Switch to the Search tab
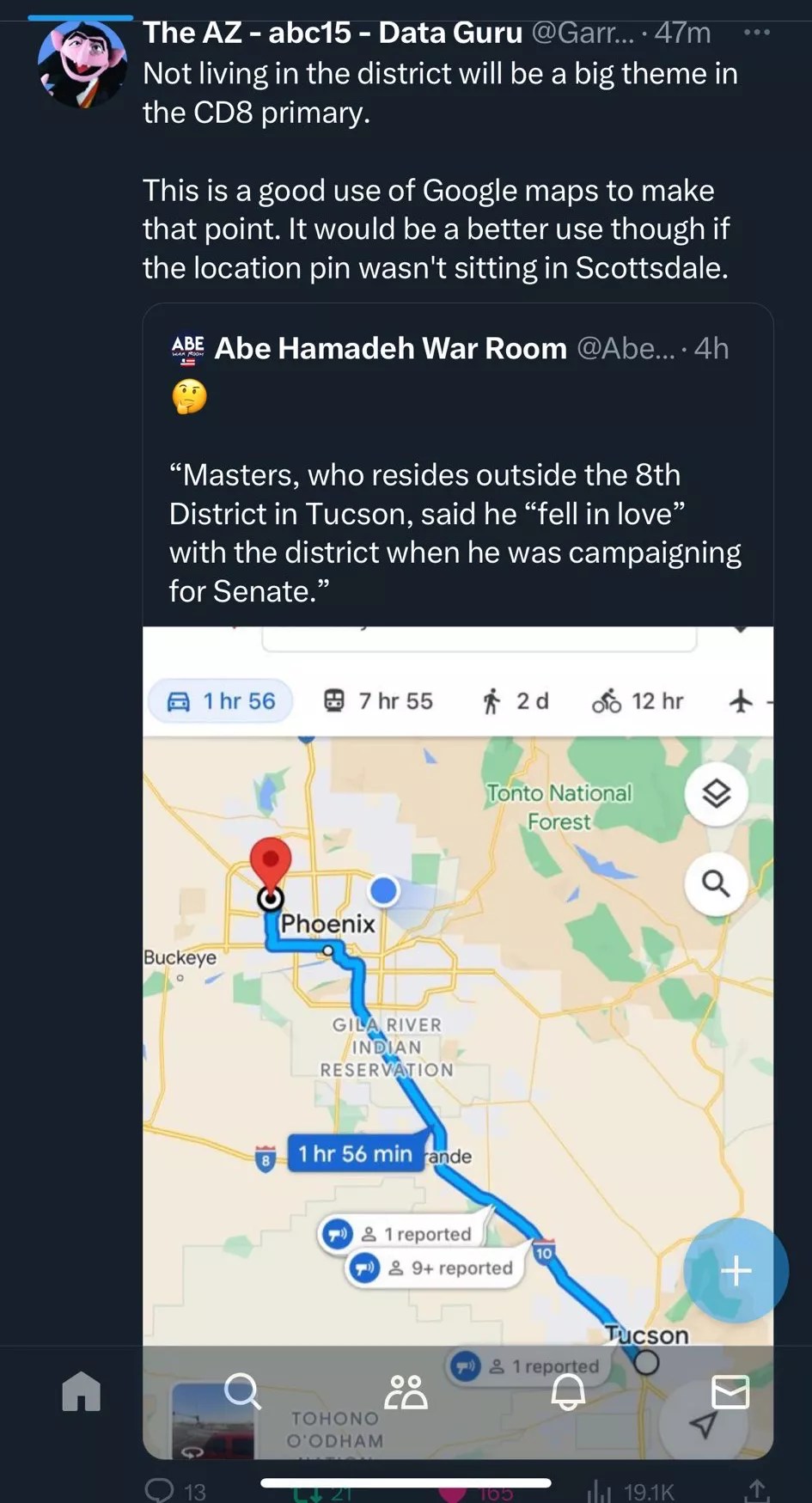 [242, 1390]
